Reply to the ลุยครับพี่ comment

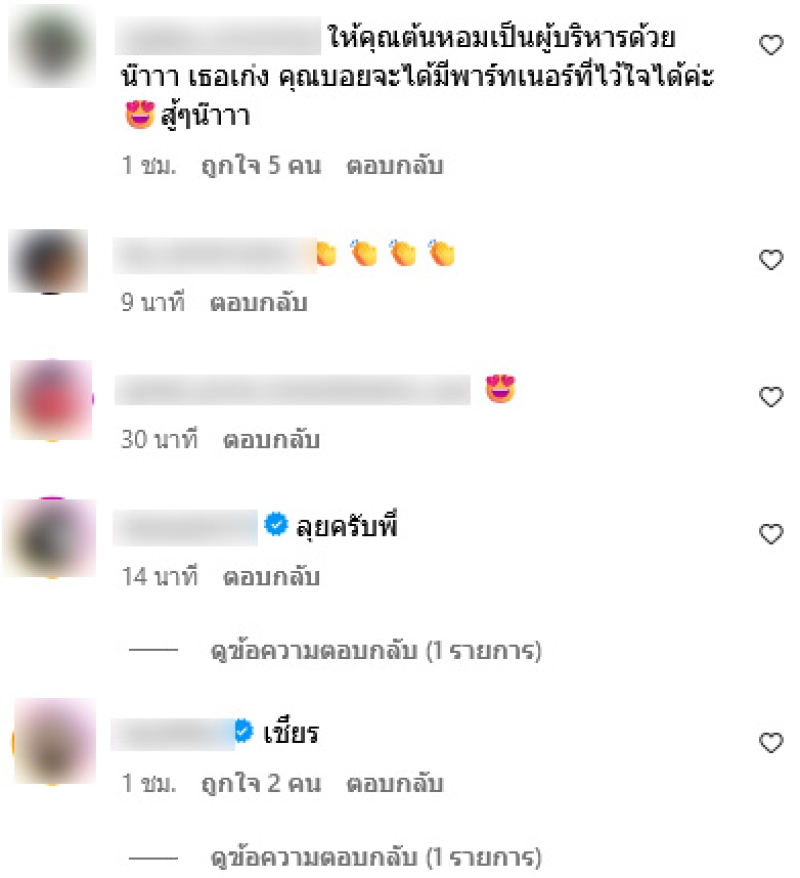pos(271,577)
